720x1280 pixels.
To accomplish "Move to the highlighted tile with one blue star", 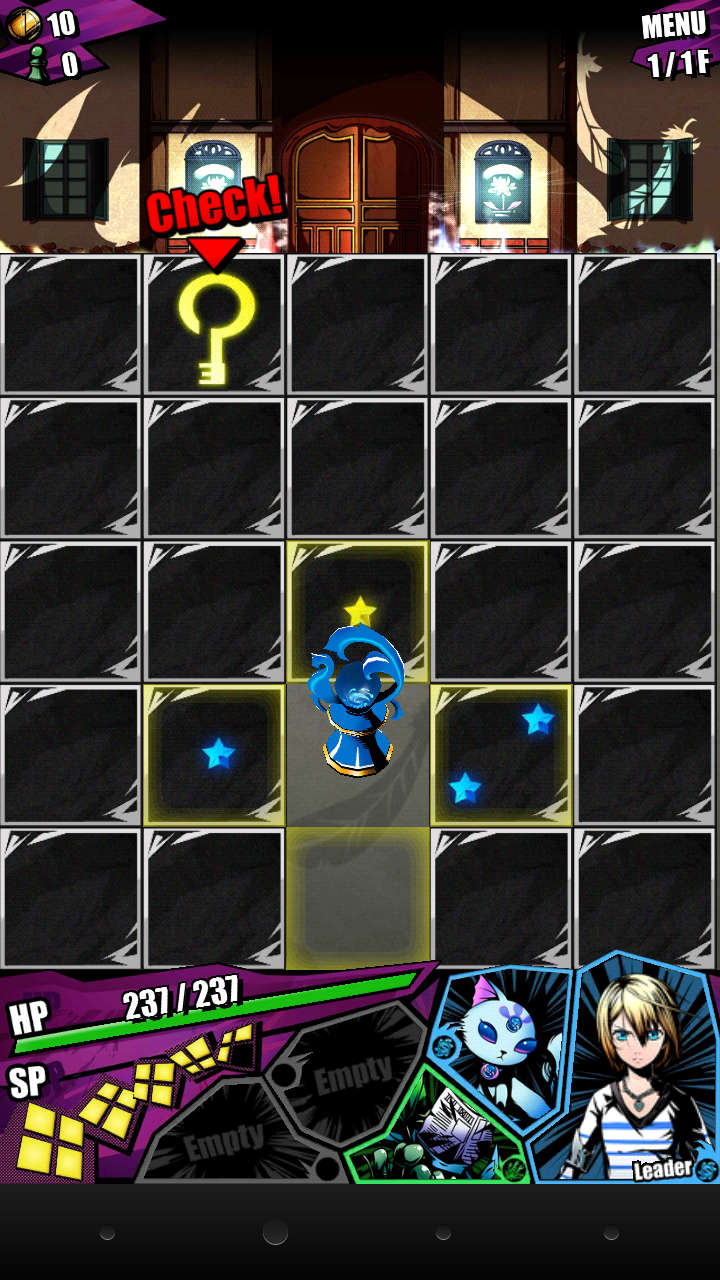I will tap(215, 755).
